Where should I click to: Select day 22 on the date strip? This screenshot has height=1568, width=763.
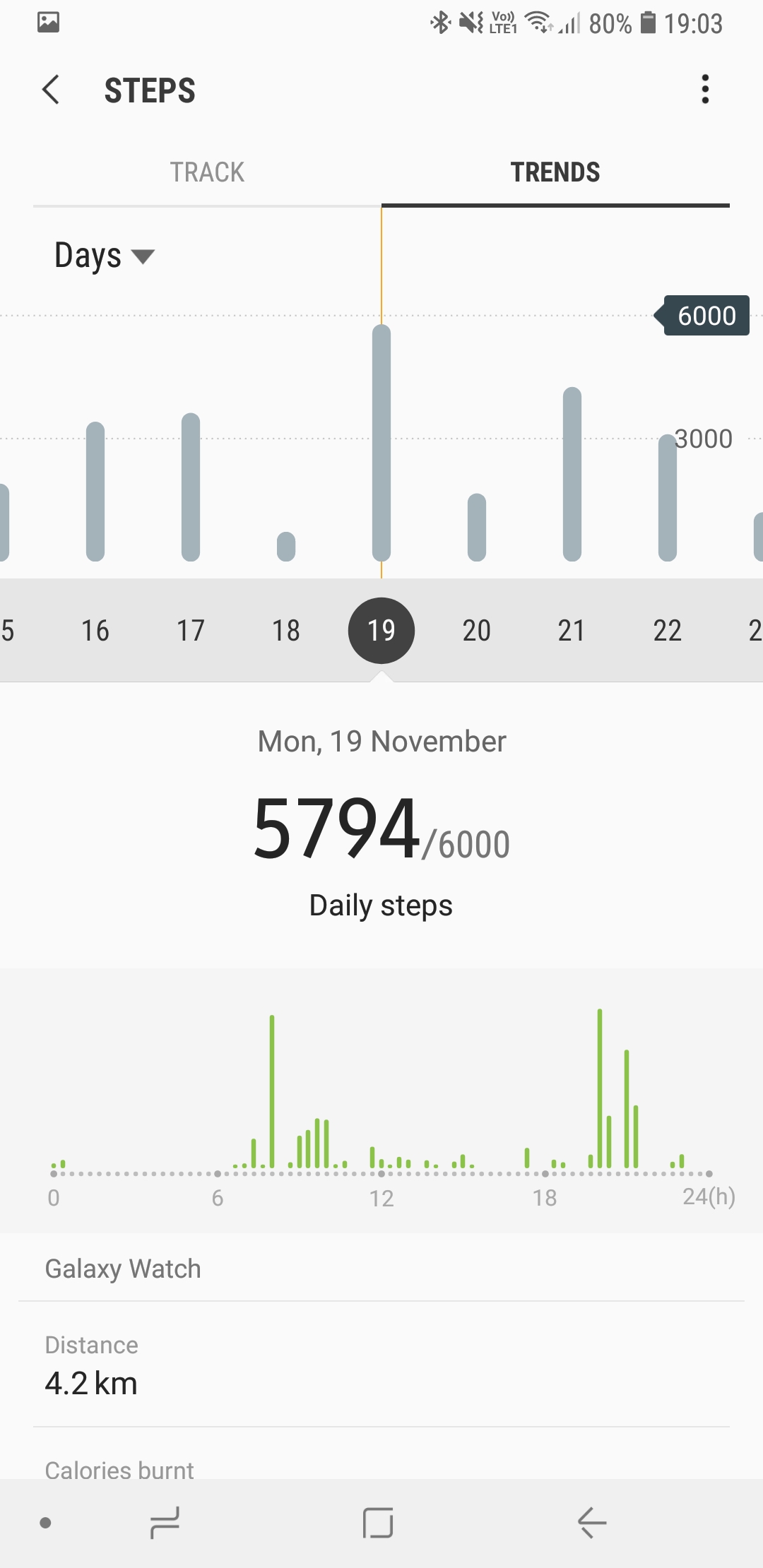click(x=666, y=630)
